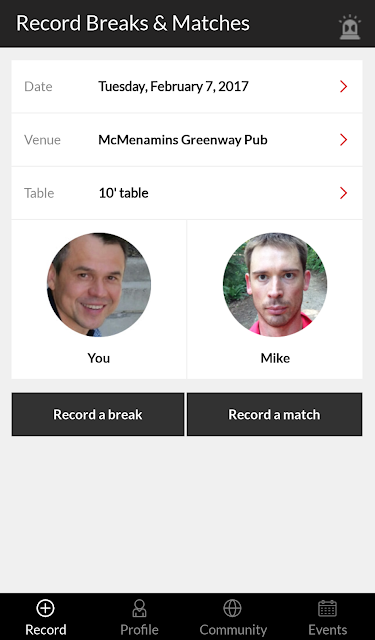Screen dimensions: 375x640
Task: Select opponent Mike's photo
Action: [x=275, y=284]
